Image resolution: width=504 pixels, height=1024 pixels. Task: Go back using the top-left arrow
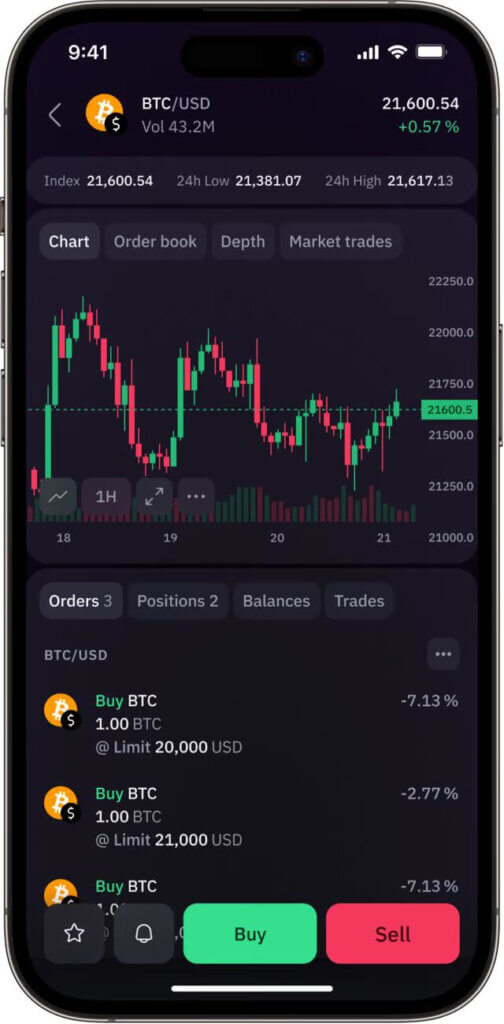tap(55, 115)
